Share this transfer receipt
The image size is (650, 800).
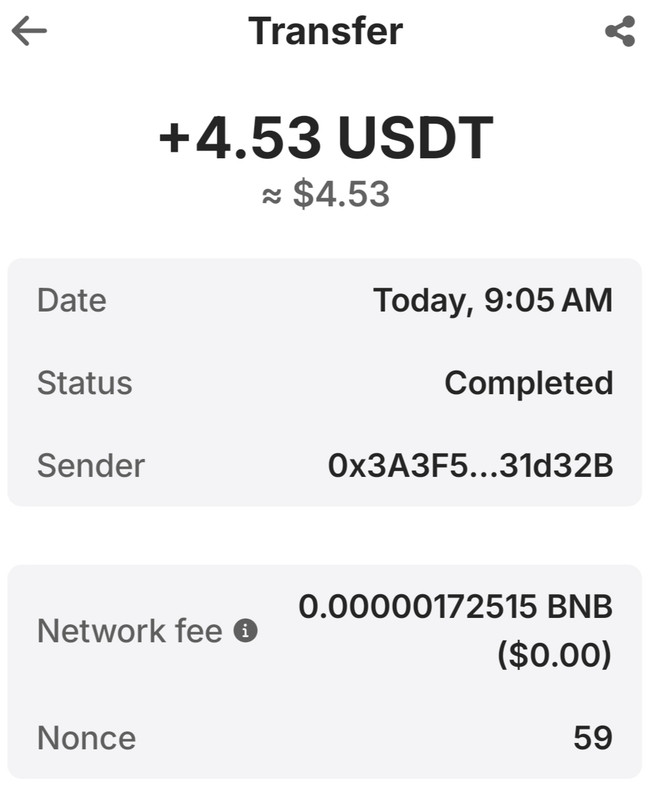pos(620,31)
